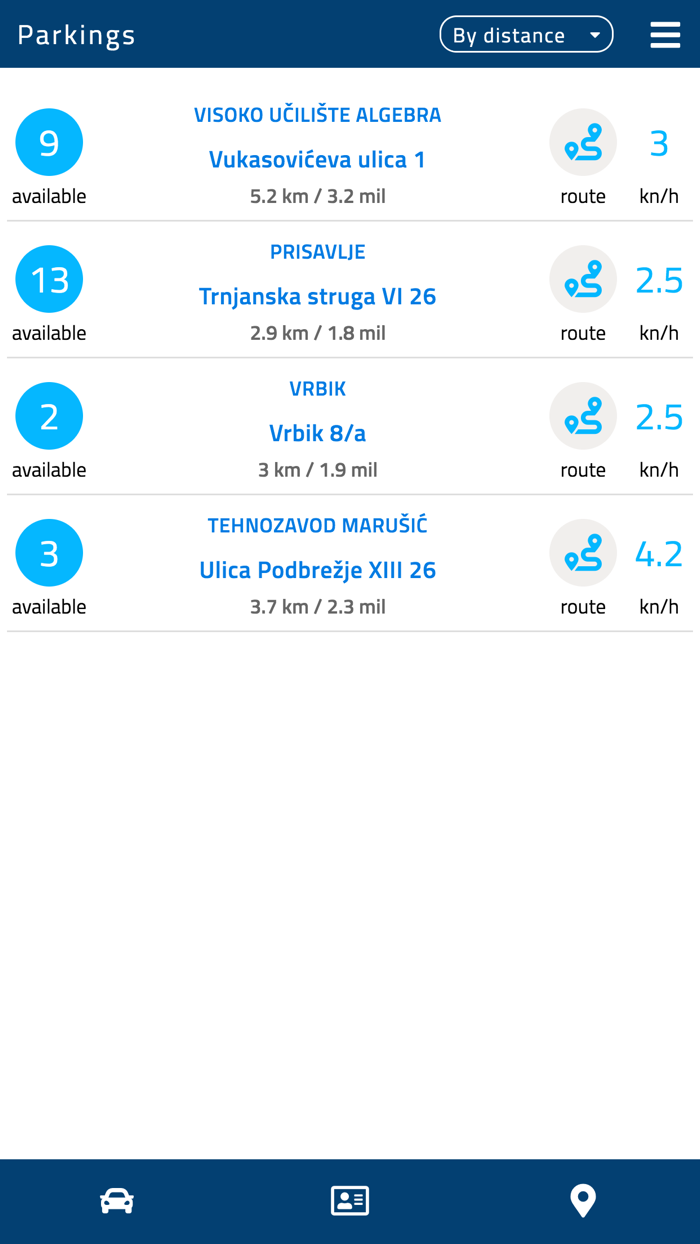Viewport: 700px width, 1244px height.
Task: Get route to Visoko Učilište Algebra
Action: pos(583,143)
